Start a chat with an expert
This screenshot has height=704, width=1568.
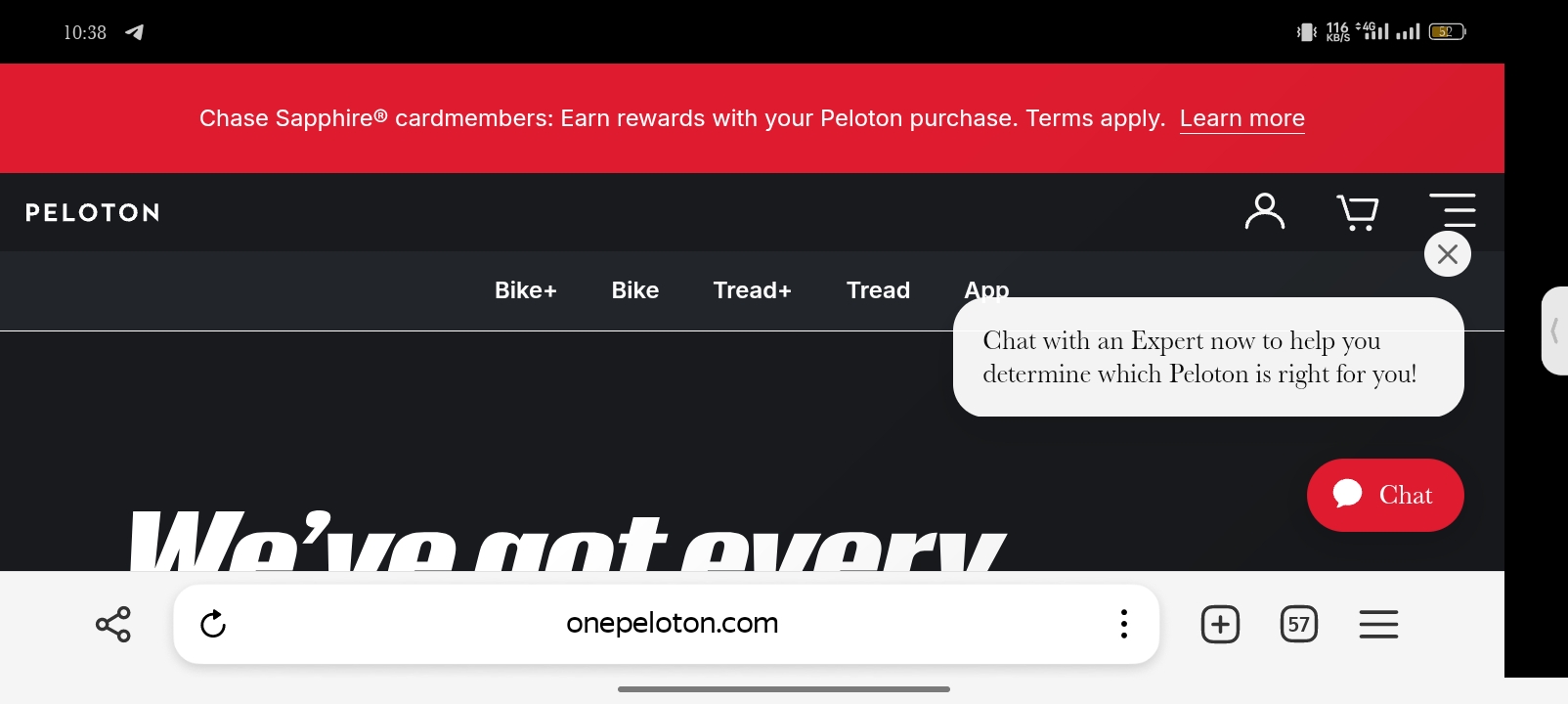[1384, 495]
